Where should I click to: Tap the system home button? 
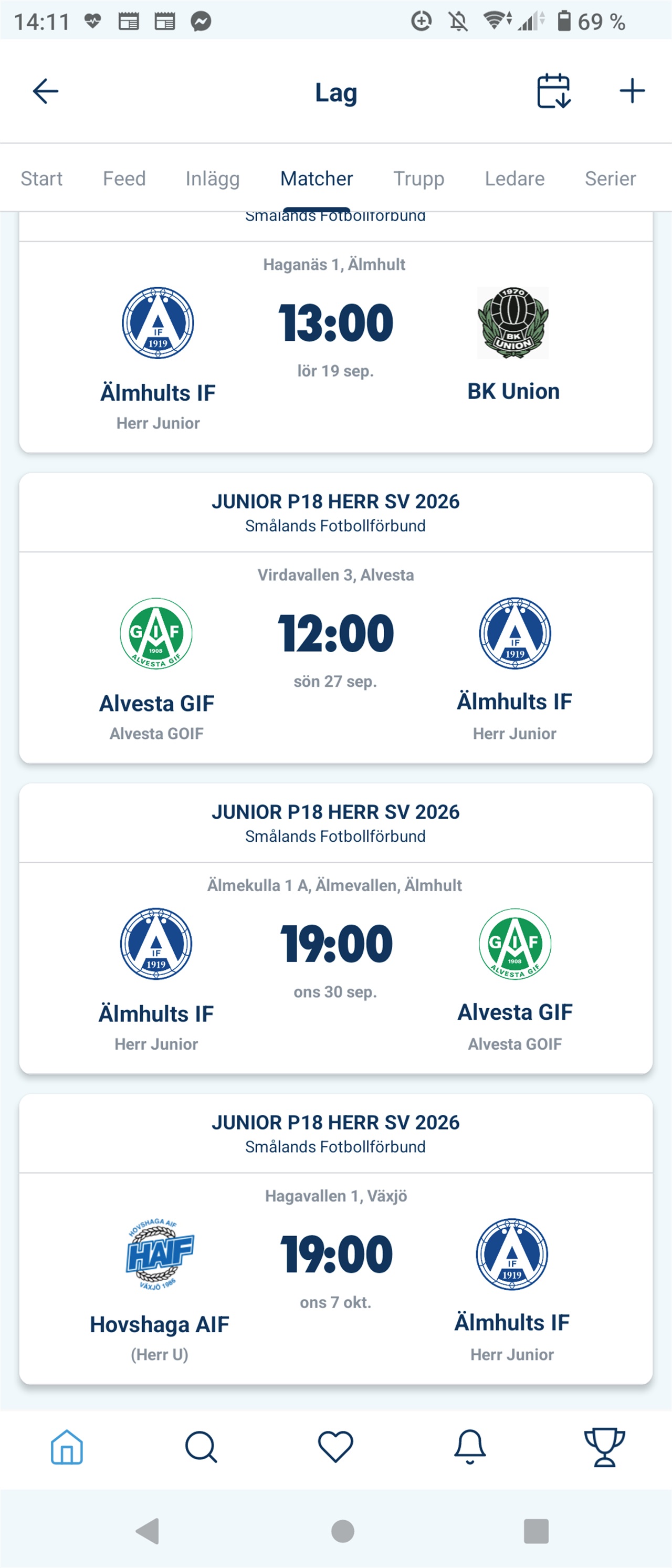tap(343, 1531)
